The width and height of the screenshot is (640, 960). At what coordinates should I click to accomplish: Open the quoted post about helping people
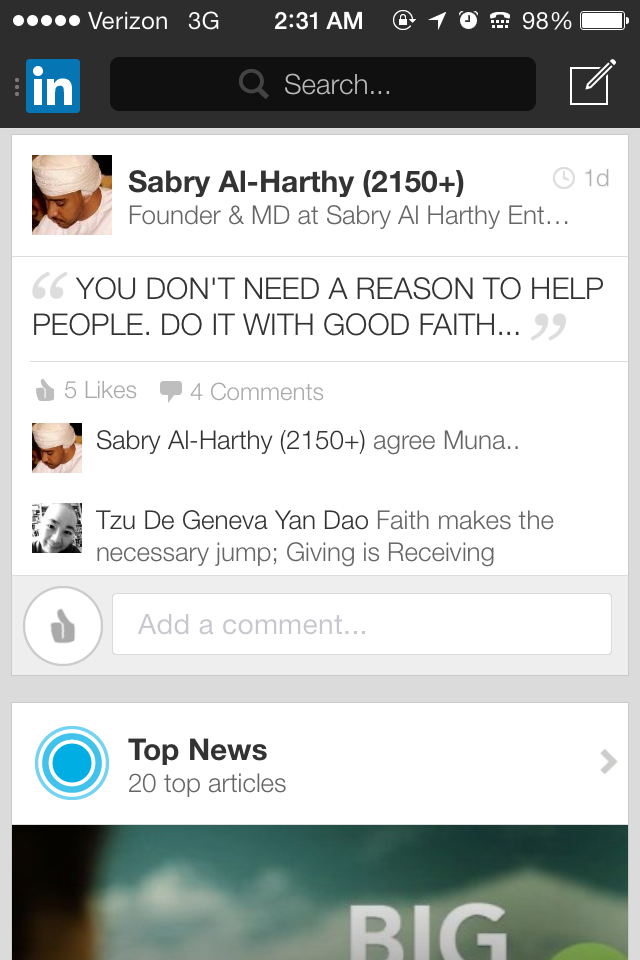[318, 307]
